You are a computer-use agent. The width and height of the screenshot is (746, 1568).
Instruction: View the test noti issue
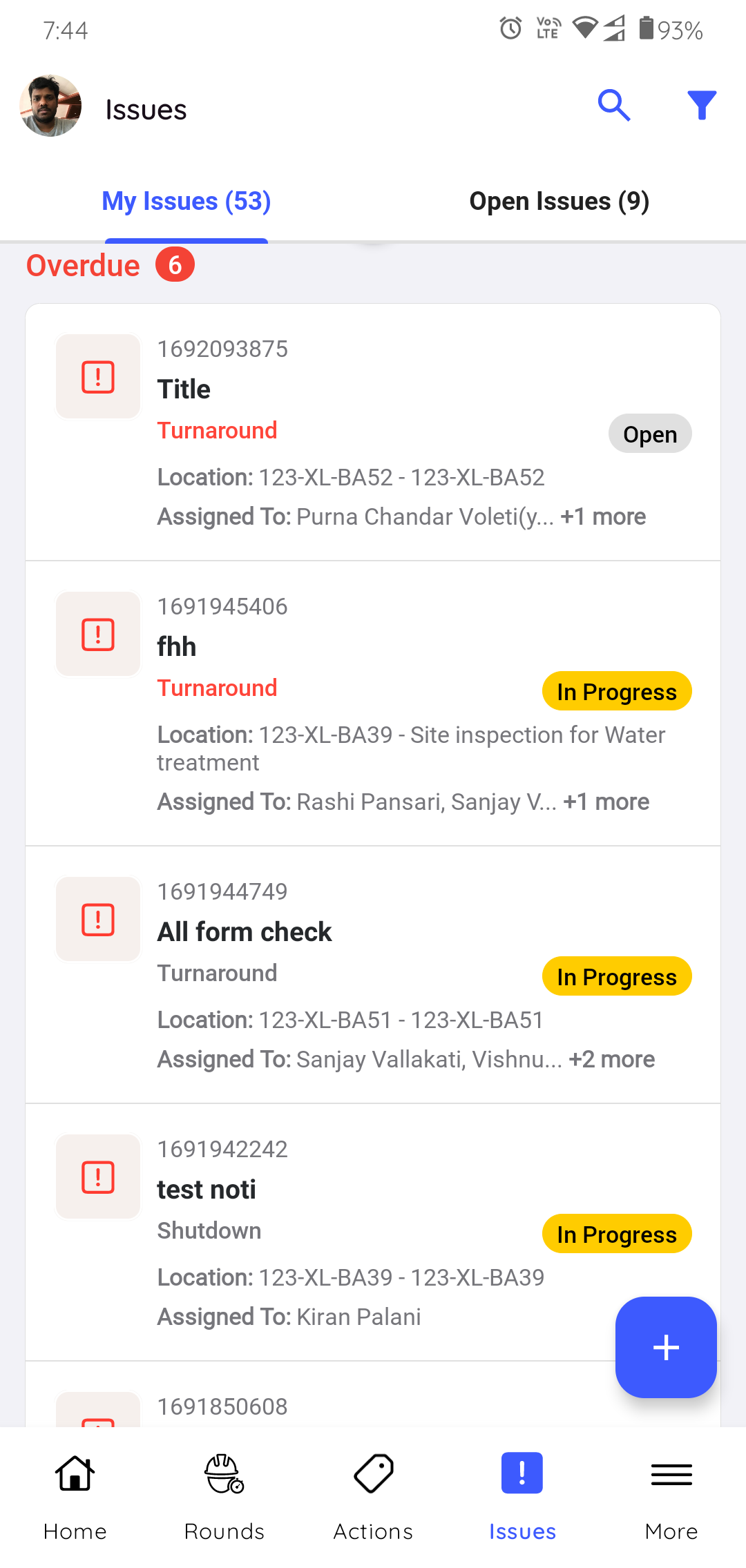click(x=373, y=1232)
